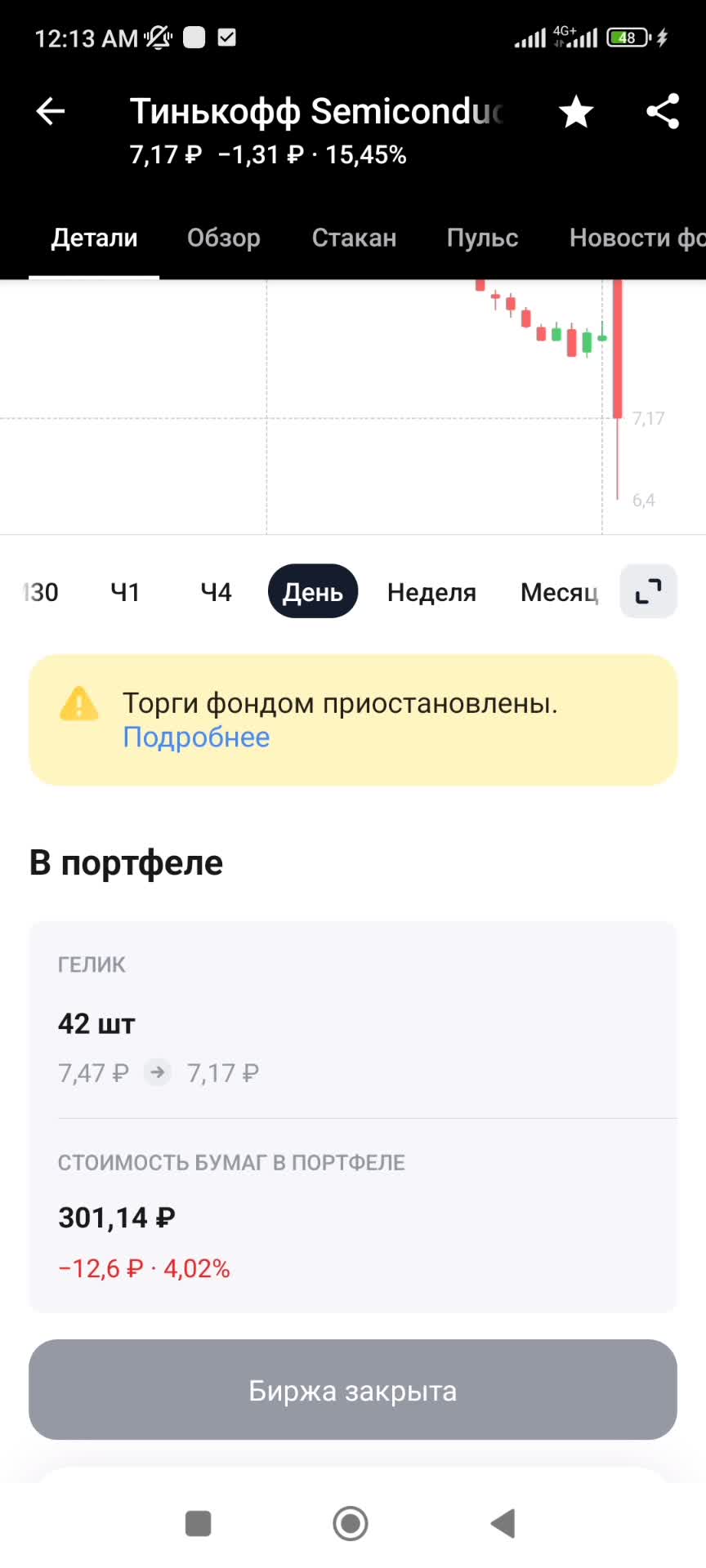
Task: Open the share icon for this fund
Action: pyautogui.click(x=662, y=111)
